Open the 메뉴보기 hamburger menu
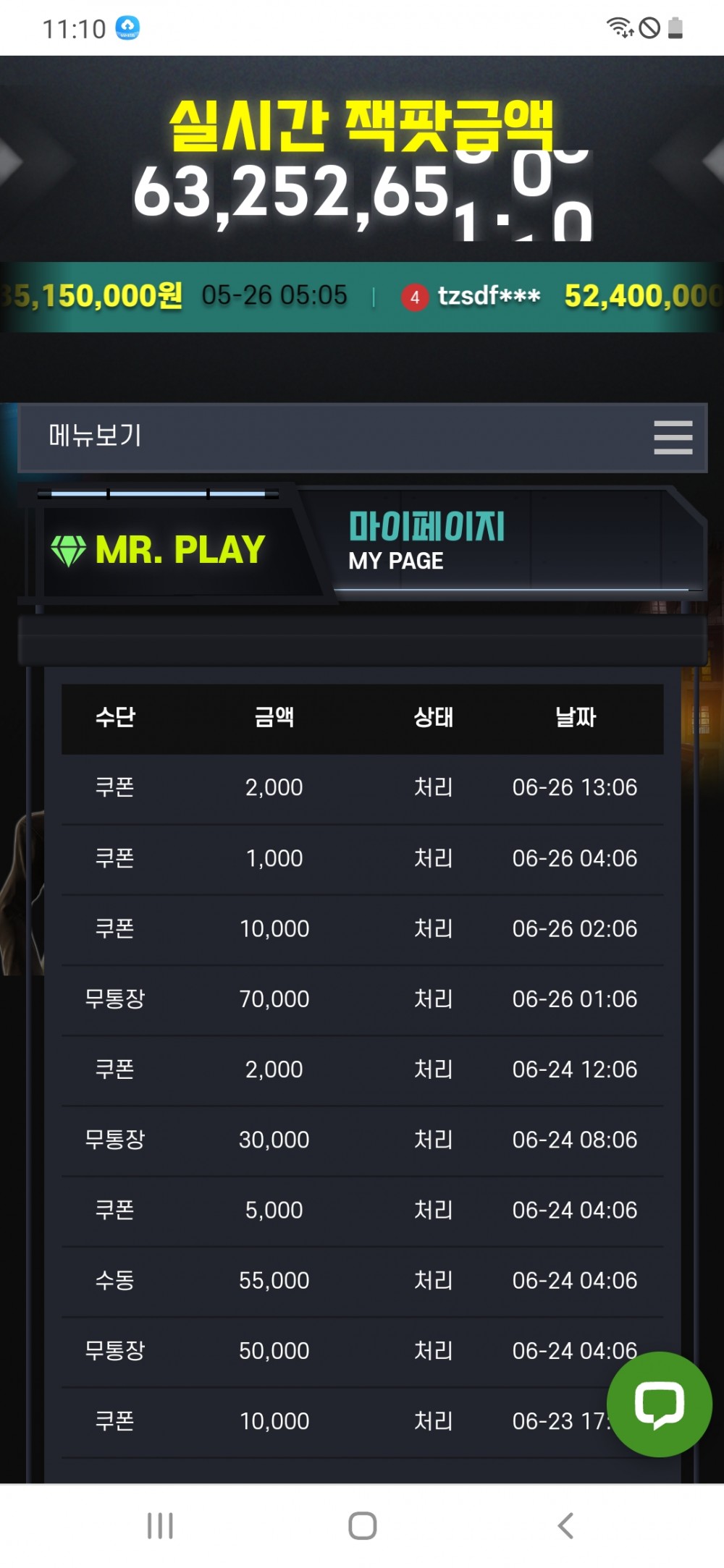 673,437
